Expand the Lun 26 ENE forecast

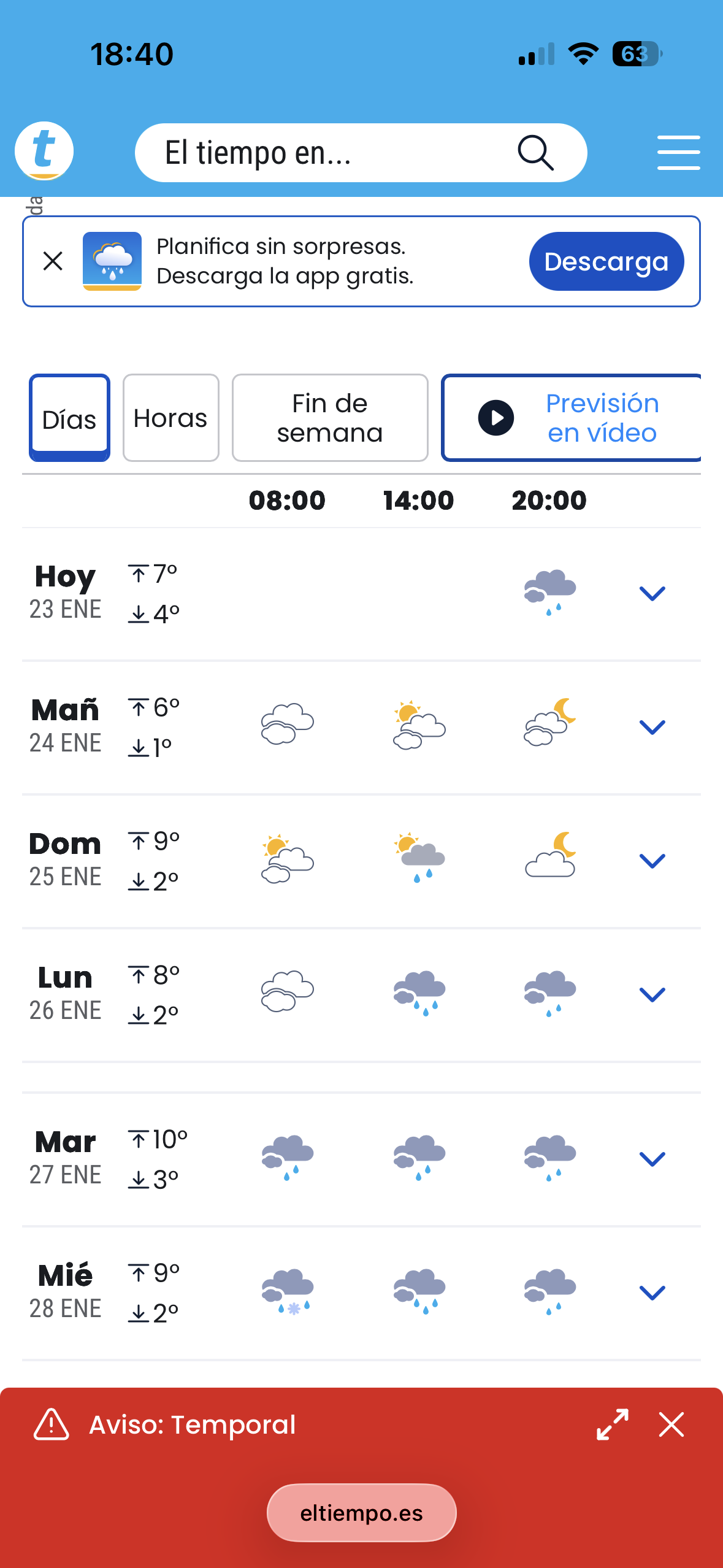pos(652,994)
